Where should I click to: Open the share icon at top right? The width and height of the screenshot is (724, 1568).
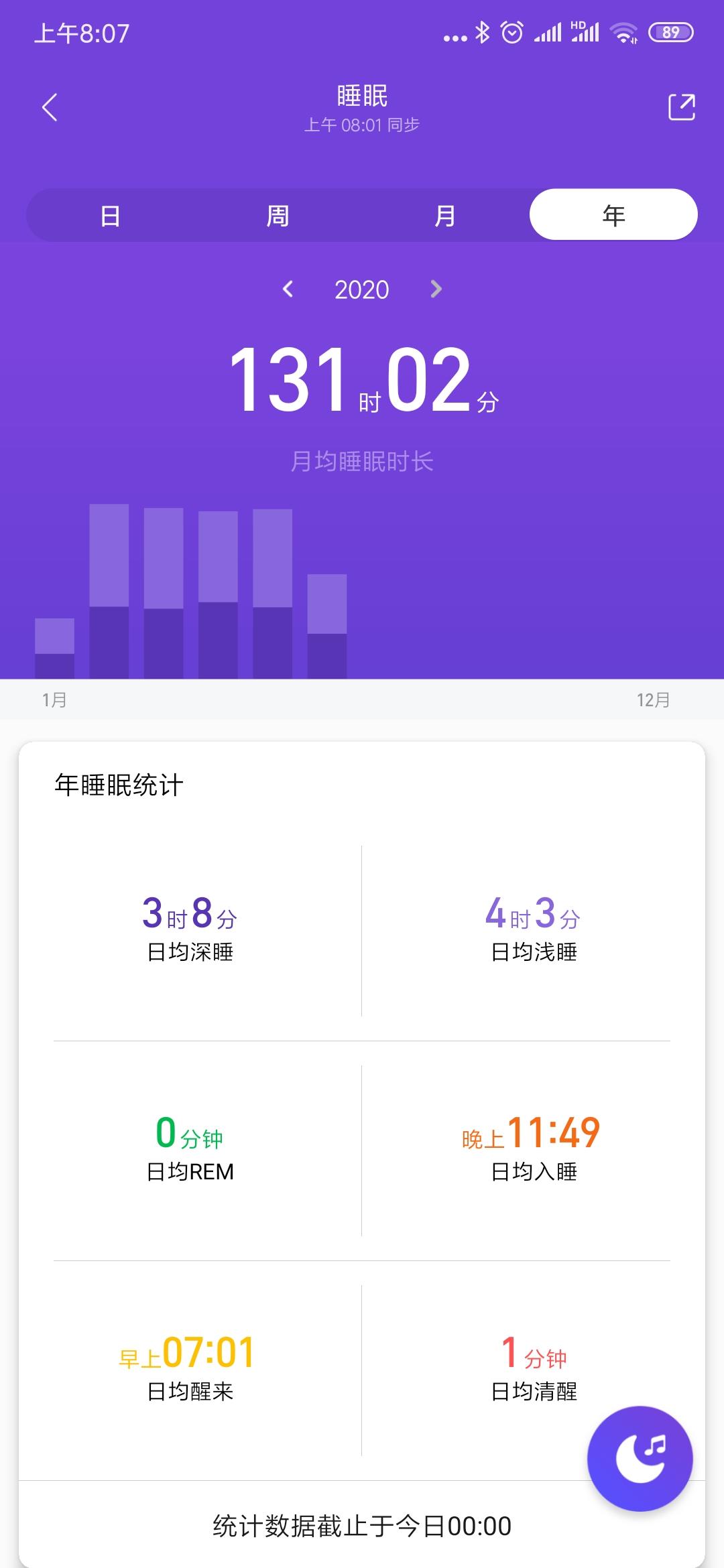682,107
